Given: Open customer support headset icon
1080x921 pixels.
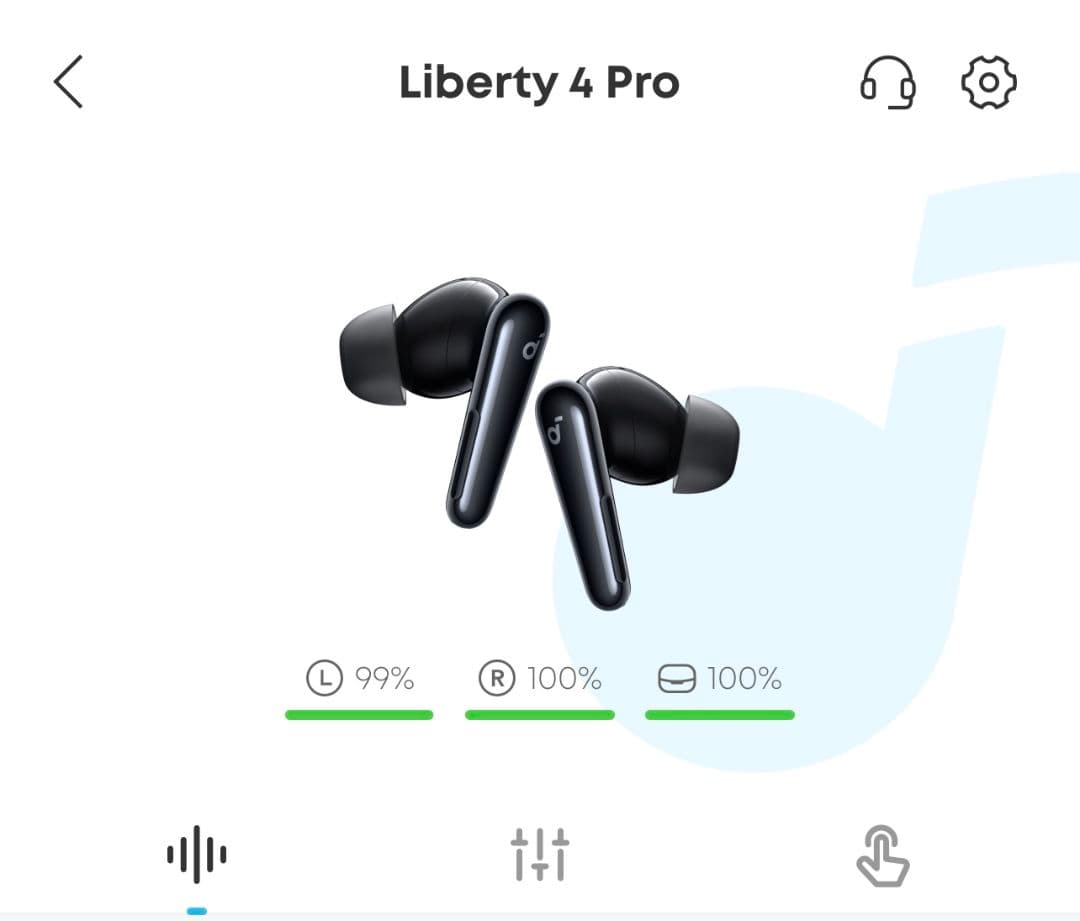Looking at the screenshot, I should [x=888, y=82].
